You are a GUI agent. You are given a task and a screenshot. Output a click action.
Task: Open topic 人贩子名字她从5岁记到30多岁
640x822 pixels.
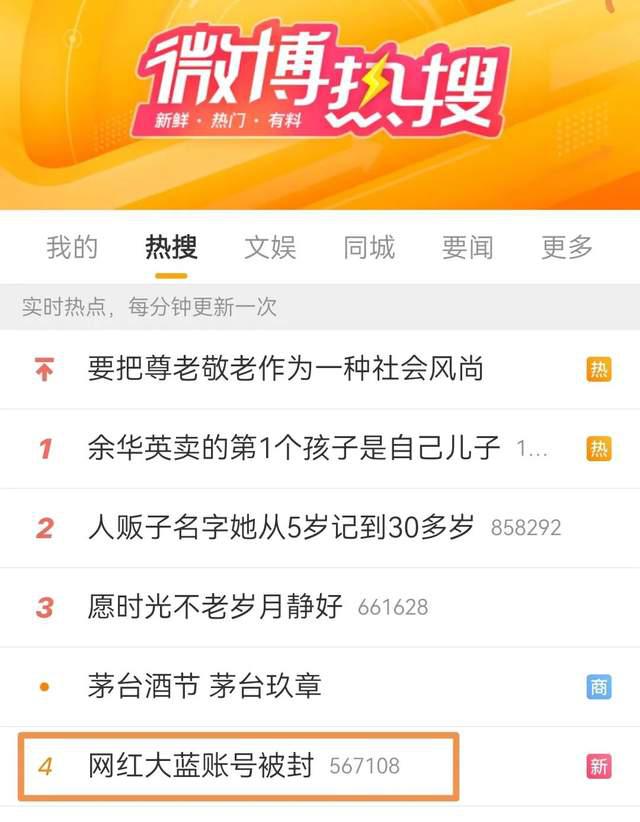pos(281,527)
